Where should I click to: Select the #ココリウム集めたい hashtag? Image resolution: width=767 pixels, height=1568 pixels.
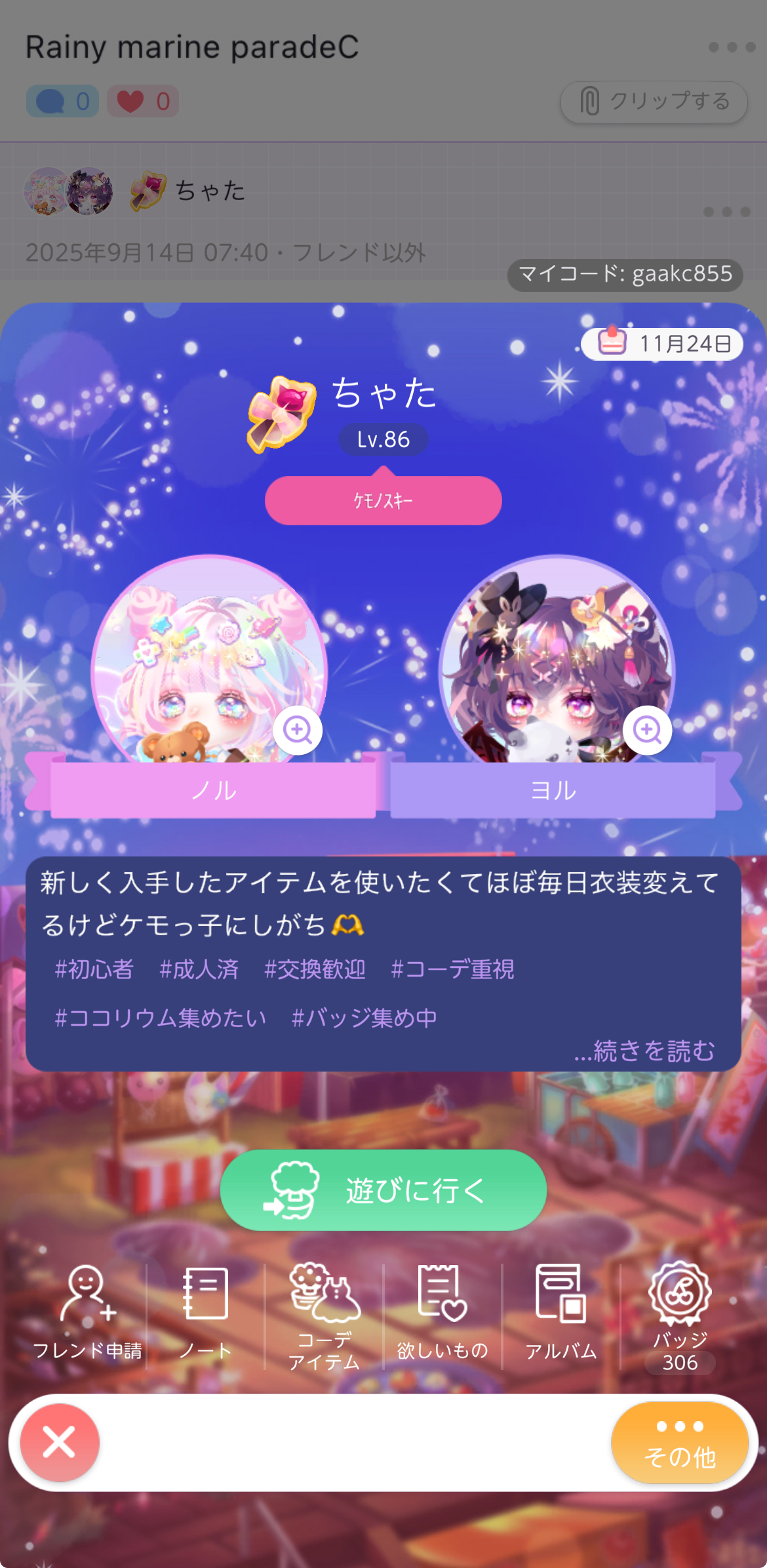click(161, 1018)
